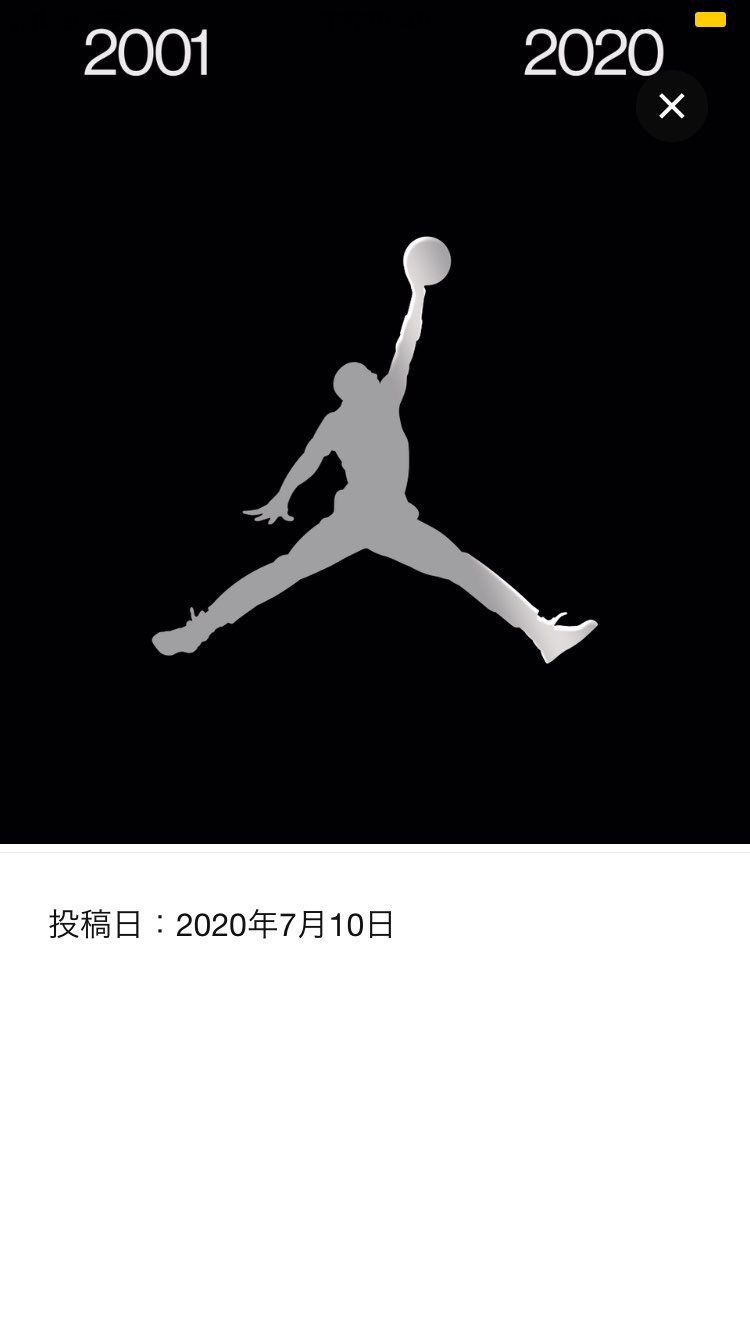Image resolution: width=750 pixels, height=1334 pixels.
Task: Click the yellow status bar indicator
Action: point(711,18)
